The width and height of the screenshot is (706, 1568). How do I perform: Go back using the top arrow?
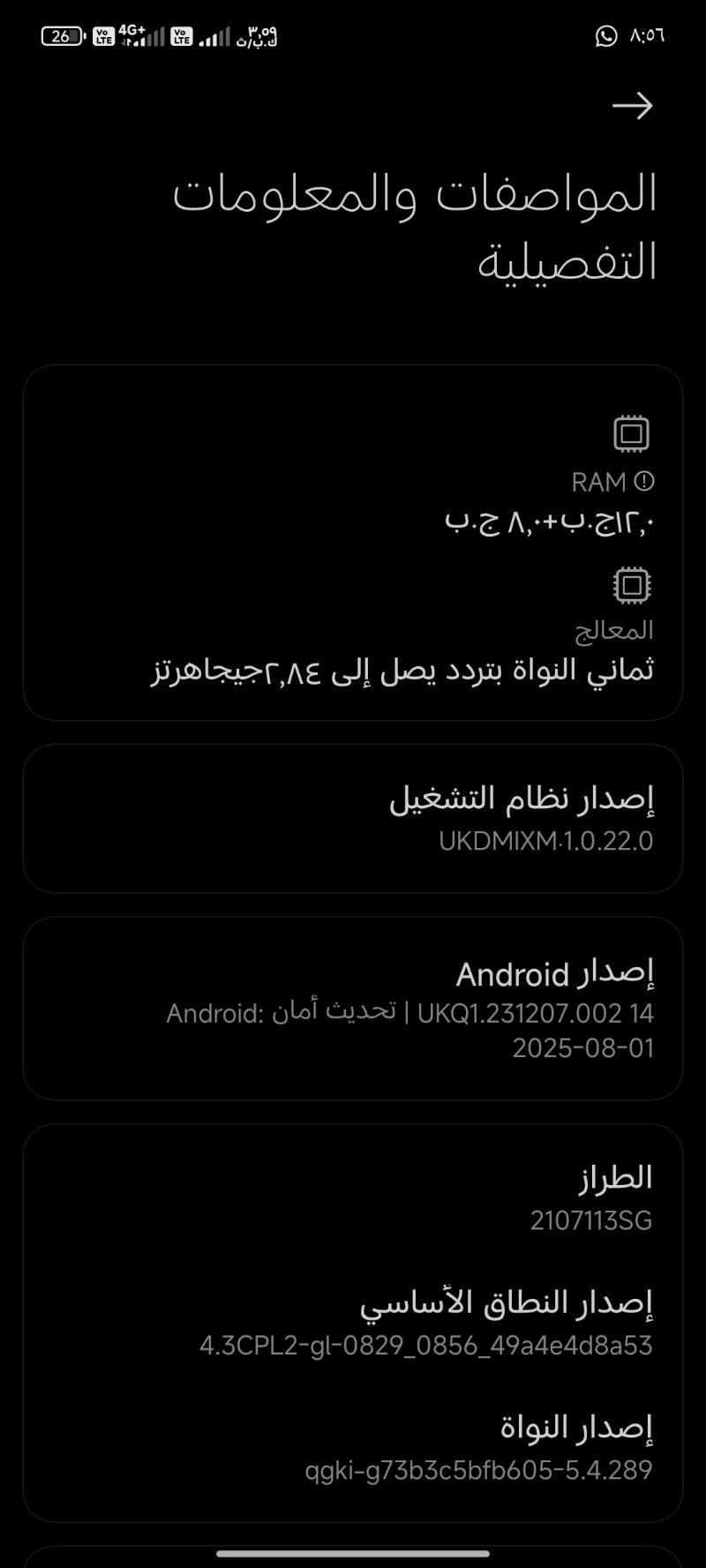[x=632, y=106]
